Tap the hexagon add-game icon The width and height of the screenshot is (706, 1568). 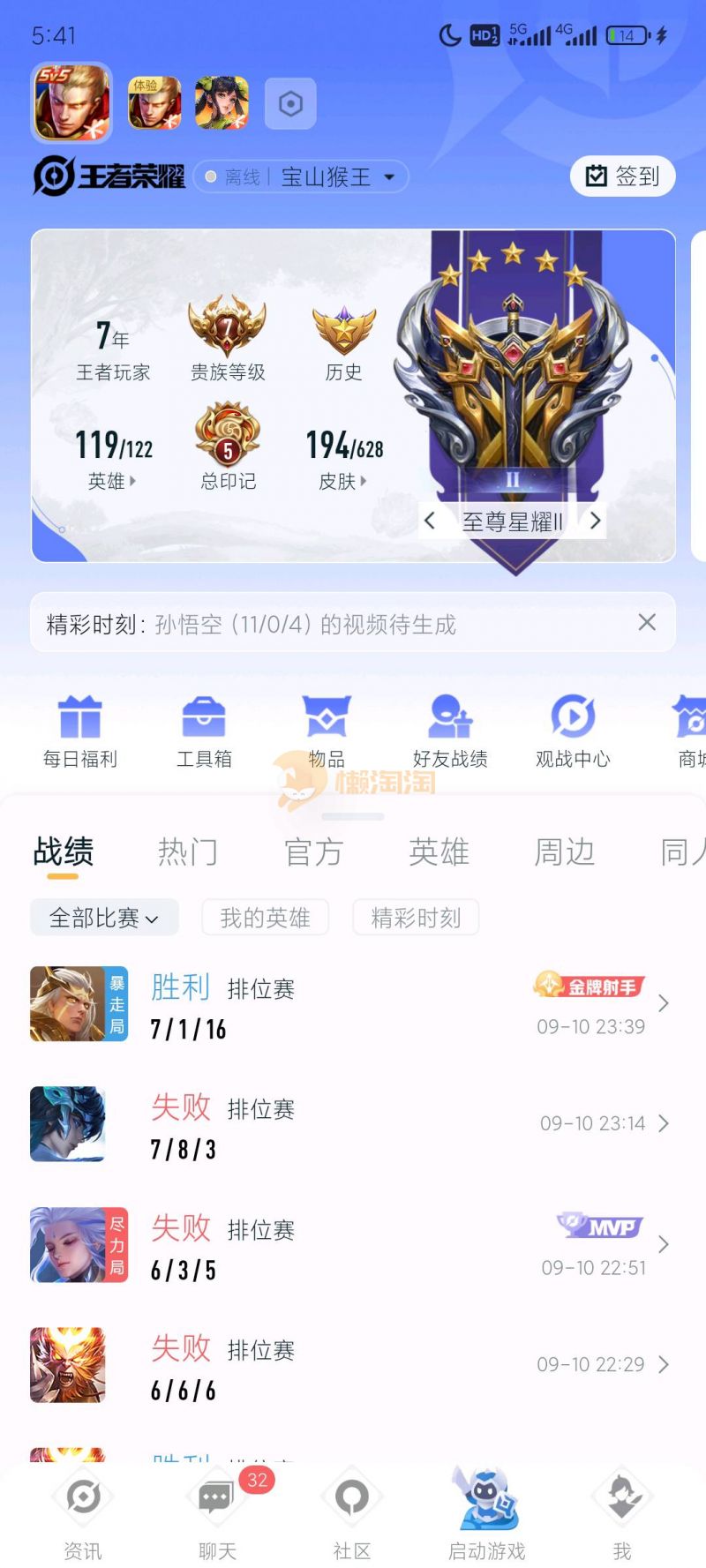(290, 105)
